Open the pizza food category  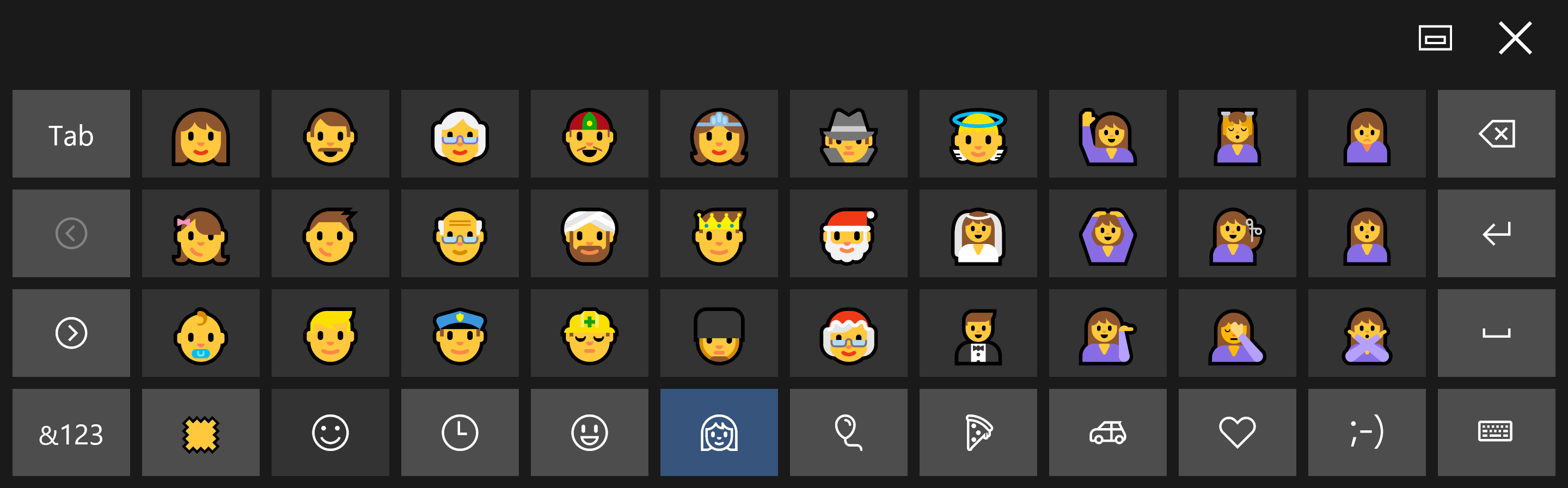(x=978, y=433)
